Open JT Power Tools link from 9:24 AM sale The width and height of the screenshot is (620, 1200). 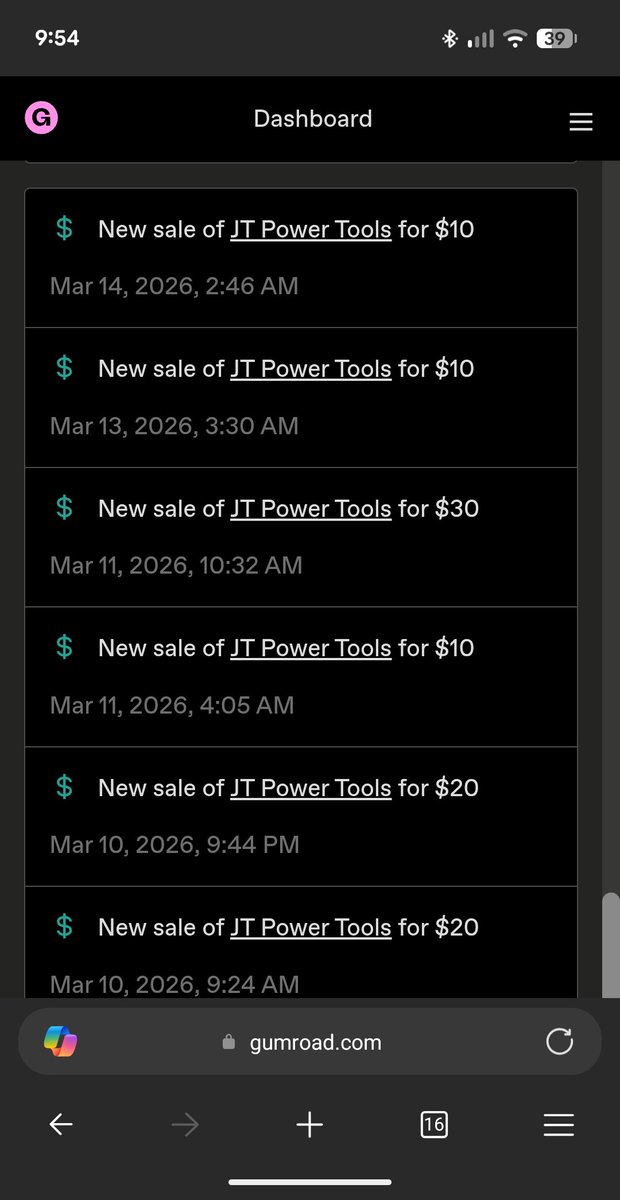tap(310, 928)
